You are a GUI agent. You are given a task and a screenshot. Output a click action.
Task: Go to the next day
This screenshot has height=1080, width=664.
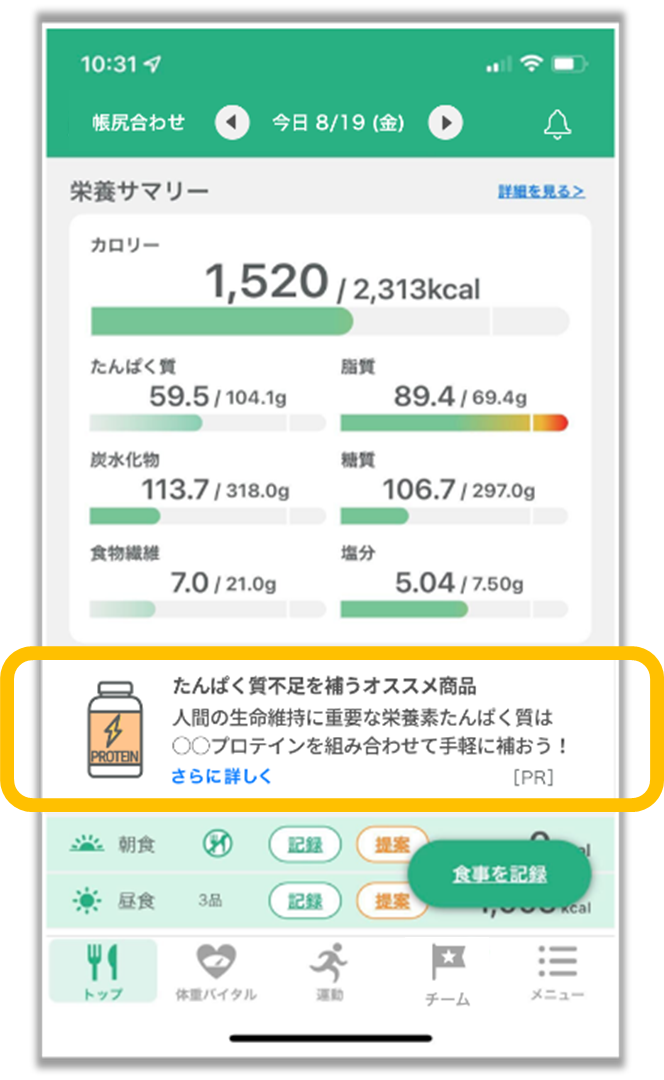point(446,123)
